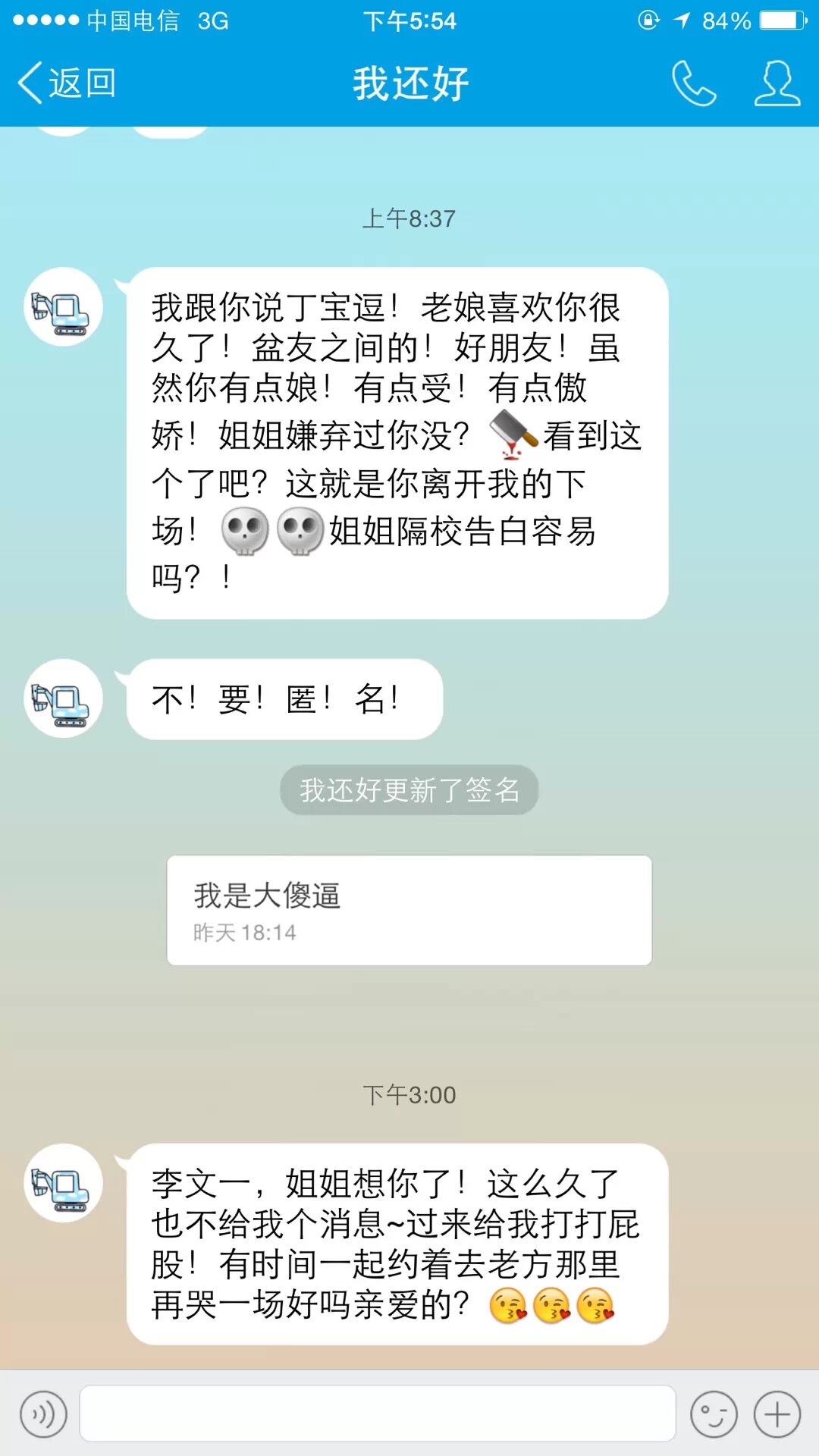This screenshot has height=1456, width=819.
Task: Open the plus attachments menu
Action: tap(777, 1414)
